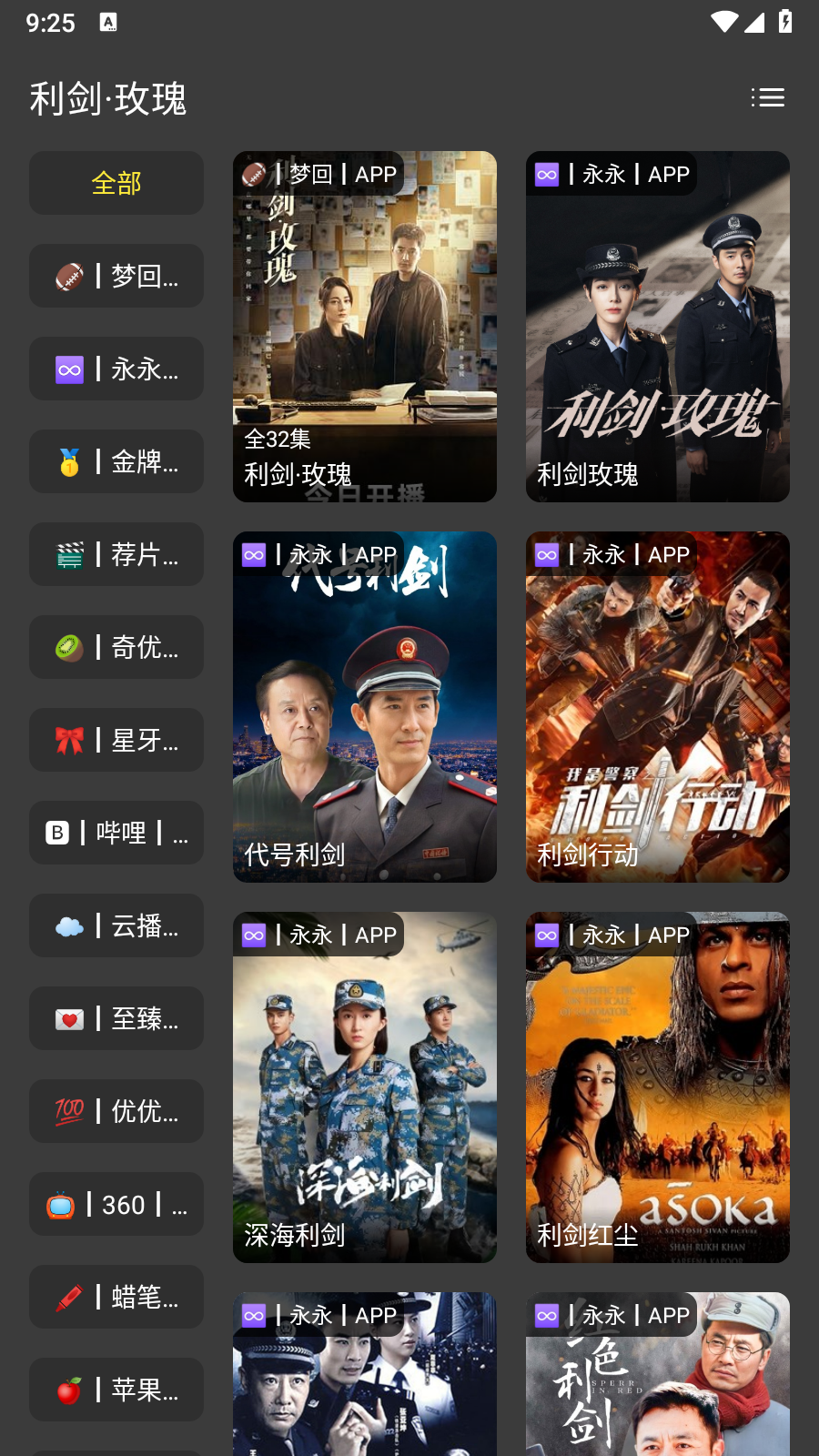The width and height of the screenshot is (819, 1456).
Task: Open 利剑·玫瑰 full 32-episode drama
Action: pos(365,326)
